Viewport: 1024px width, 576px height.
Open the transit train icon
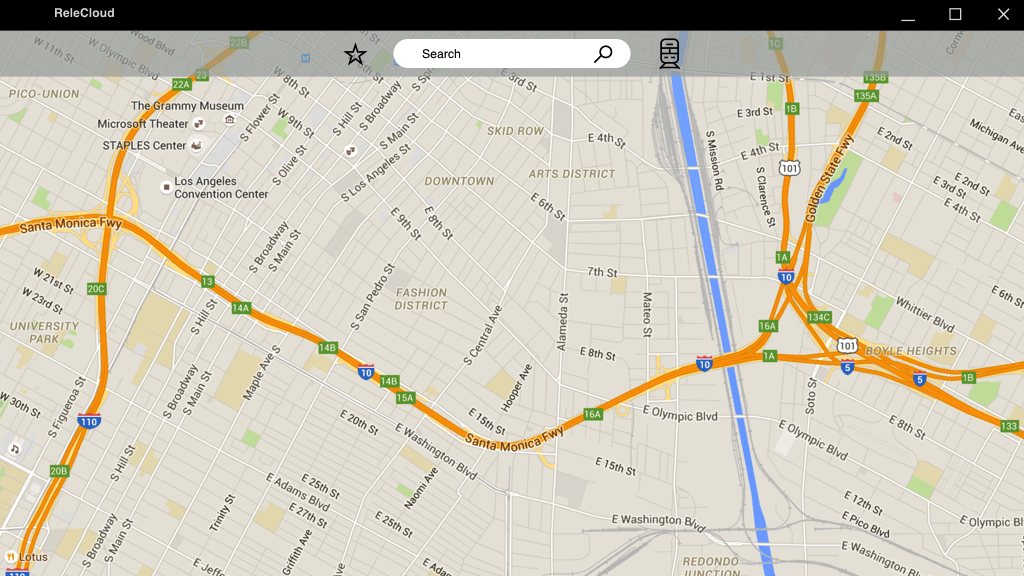pyautogui.click(x=669, y=54)
